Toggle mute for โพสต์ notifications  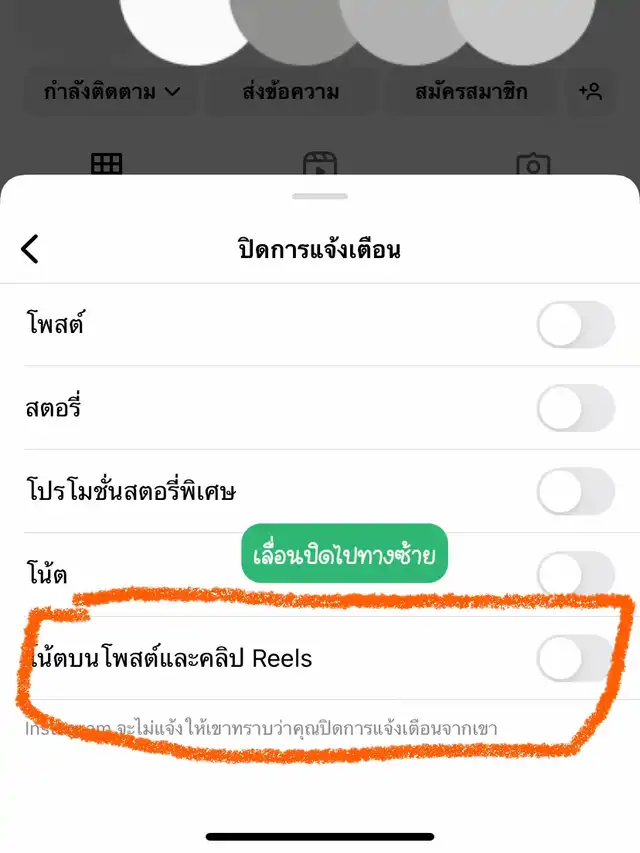[575, 324]
